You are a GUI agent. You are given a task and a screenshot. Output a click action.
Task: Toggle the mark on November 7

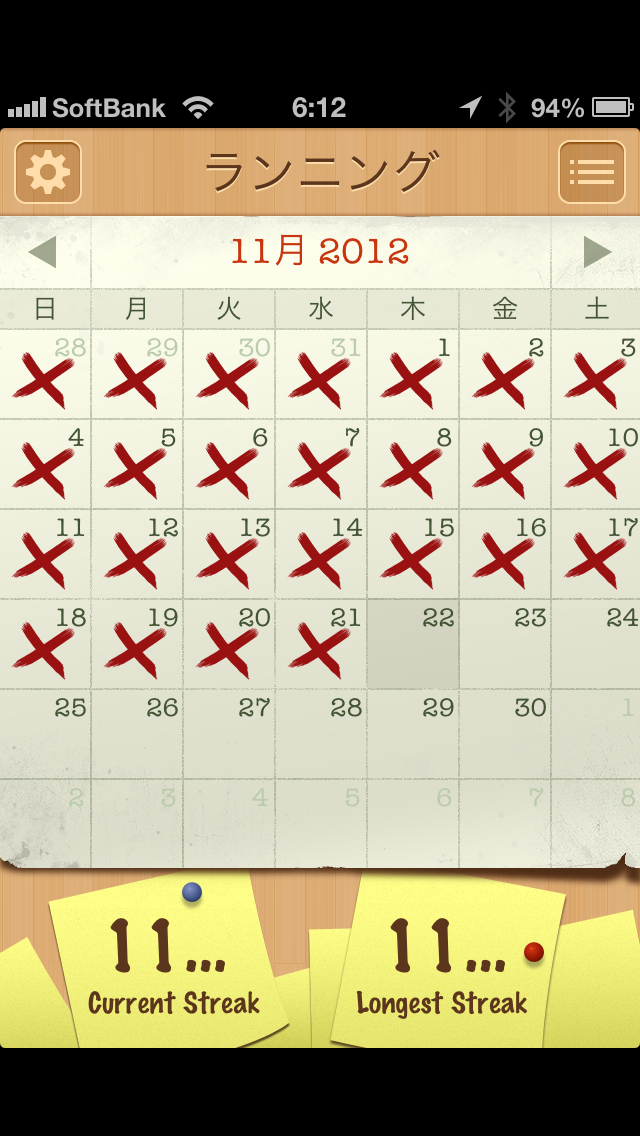(x=321, y=465)
